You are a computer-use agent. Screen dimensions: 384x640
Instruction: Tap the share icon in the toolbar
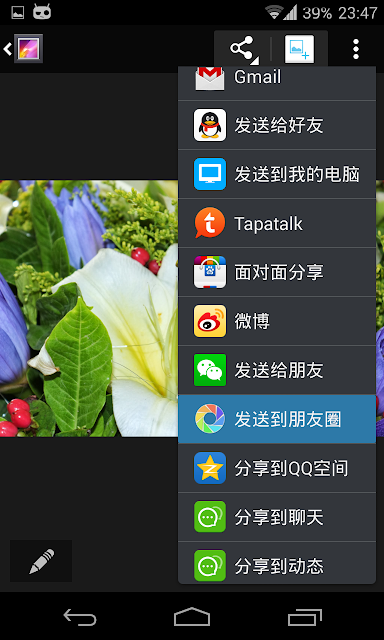[242, 49]
